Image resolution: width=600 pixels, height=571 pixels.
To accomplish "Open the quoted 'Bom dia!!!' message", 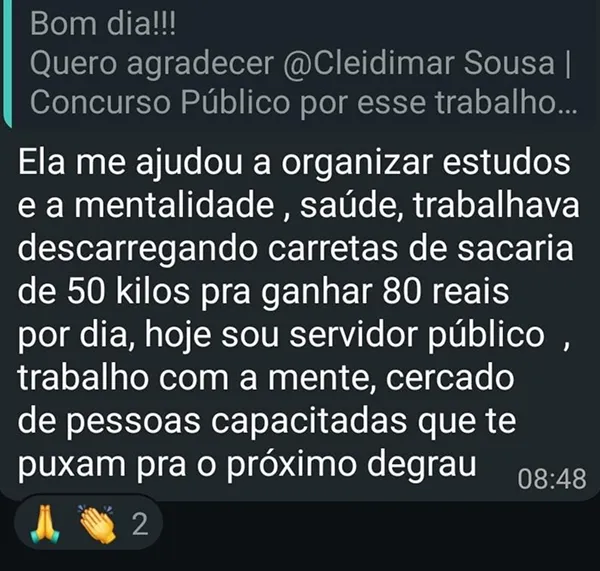I will point(300,60).
